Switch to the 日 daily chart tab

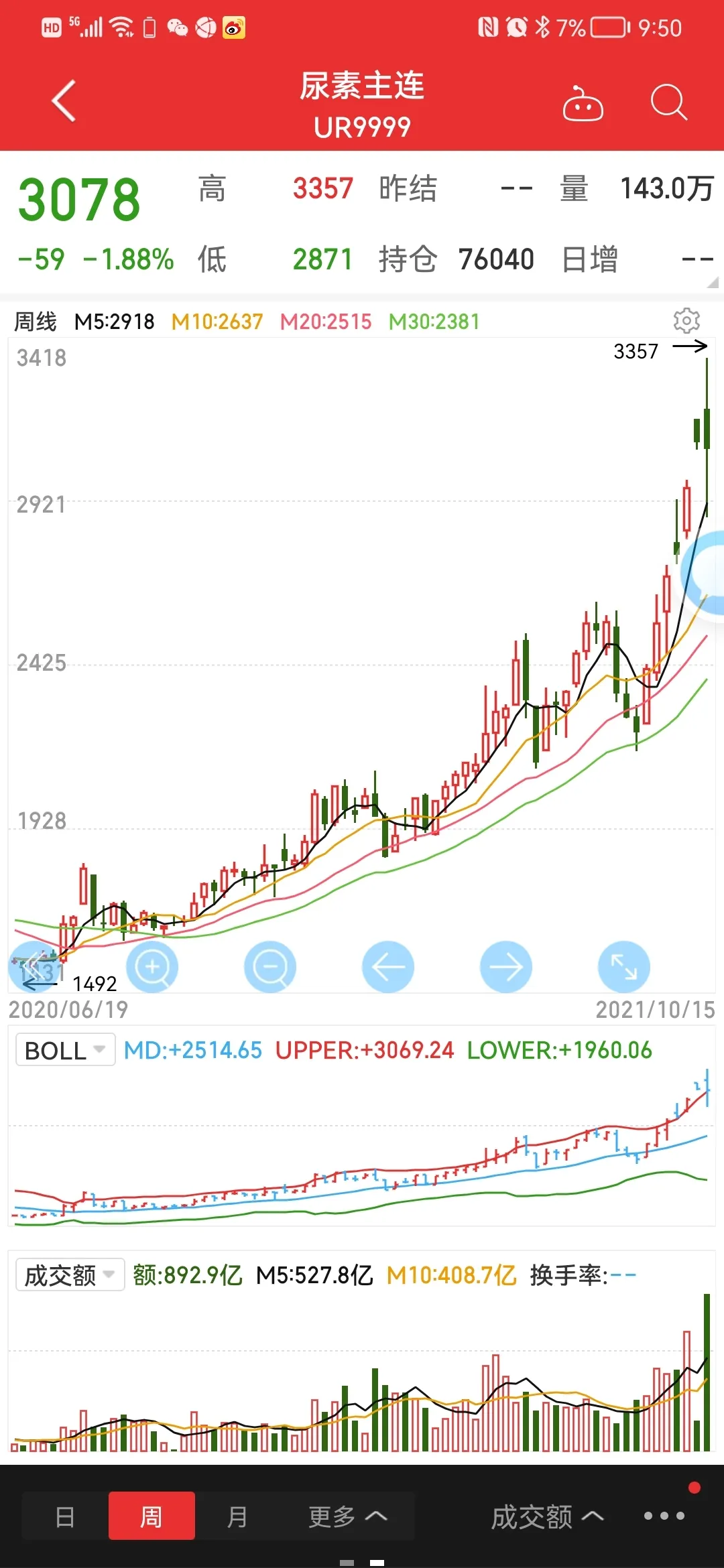(65, 1516)
